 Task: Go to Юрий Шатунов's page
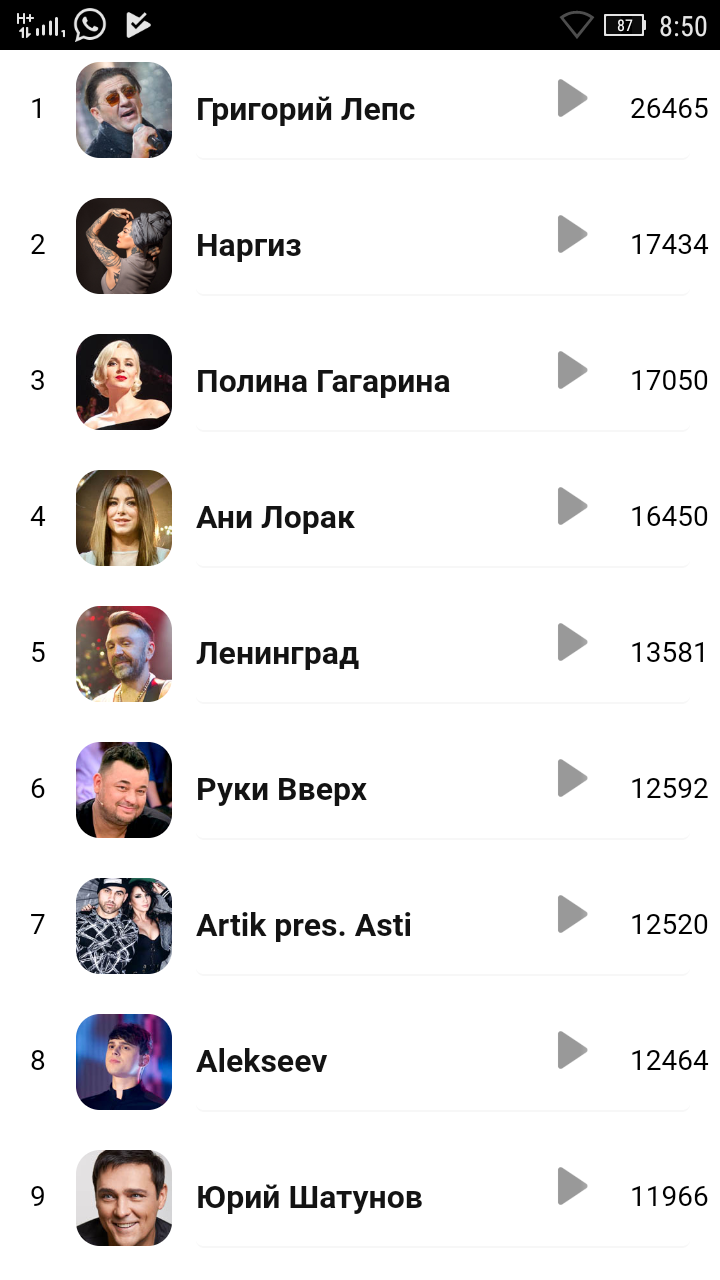[x=360, y=1197]
